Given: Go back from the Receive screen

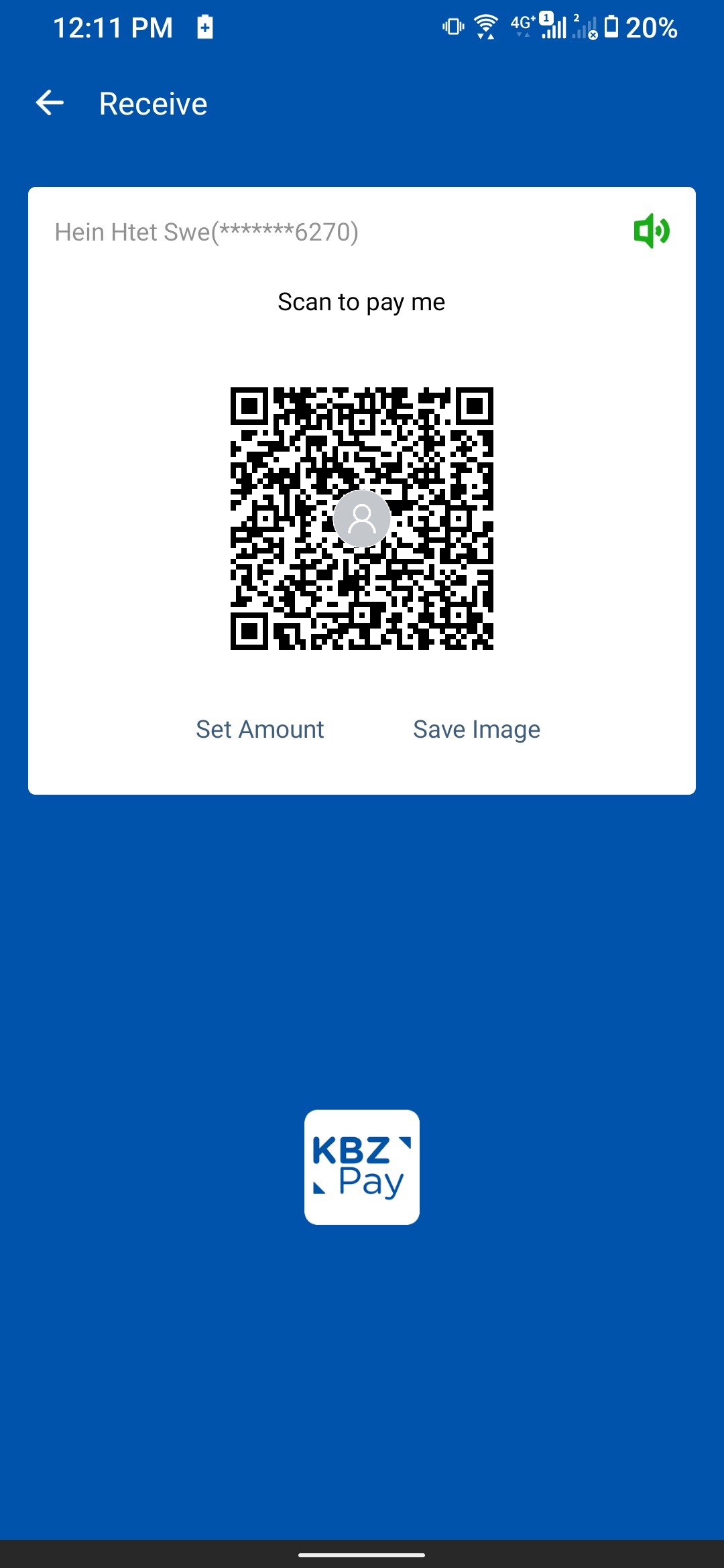Looking at the screenshot, I should point(50,103).
